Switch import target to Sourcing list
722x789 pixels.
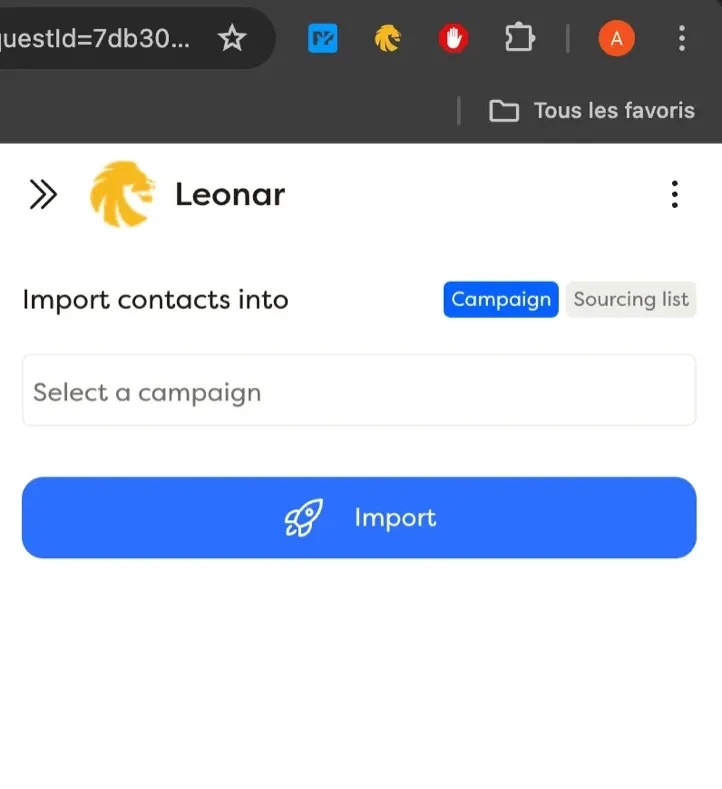631,299
